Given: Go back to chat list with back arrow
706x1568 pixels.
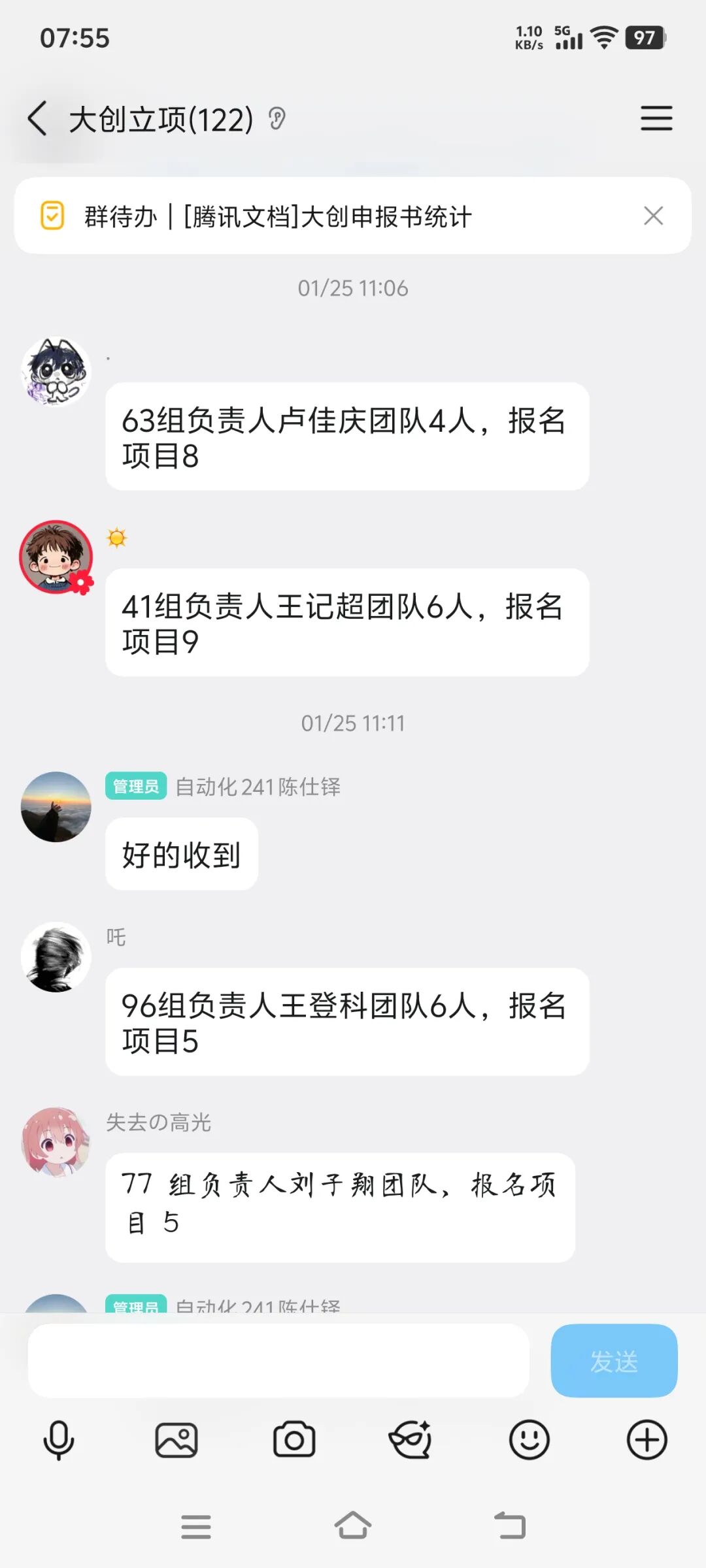Looking at the screenshot, I should coord(37,118).
